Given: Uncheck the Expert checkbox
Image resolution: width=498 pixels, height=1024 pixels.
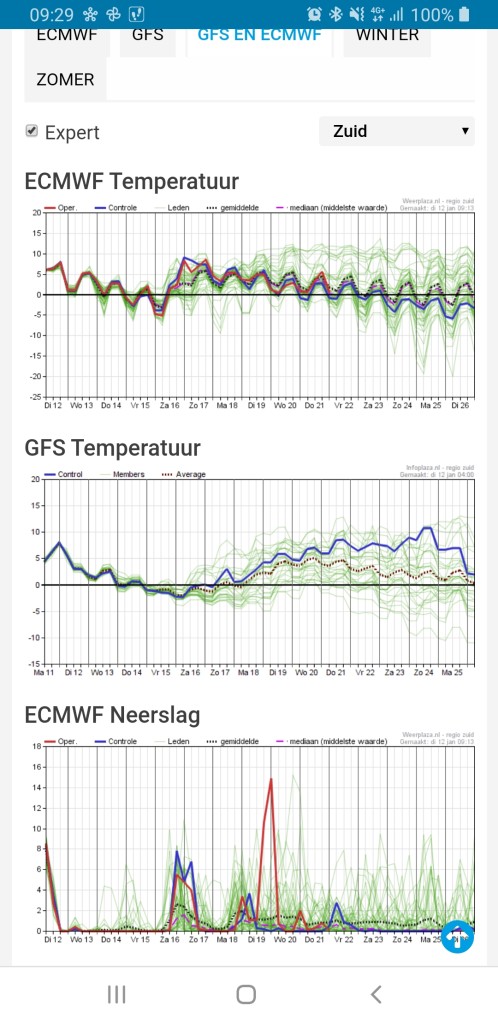Looking at the screenshot, I should (31, 131).
